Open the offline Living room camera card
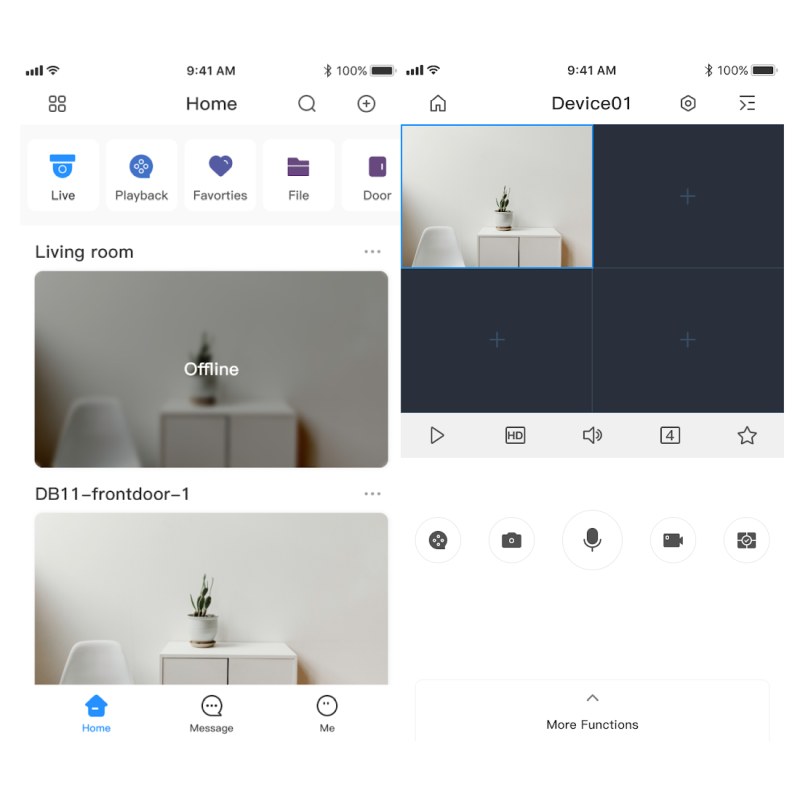The width and height of the screenshot is (800, 800). pyautogui.click(x=211, y=369)
